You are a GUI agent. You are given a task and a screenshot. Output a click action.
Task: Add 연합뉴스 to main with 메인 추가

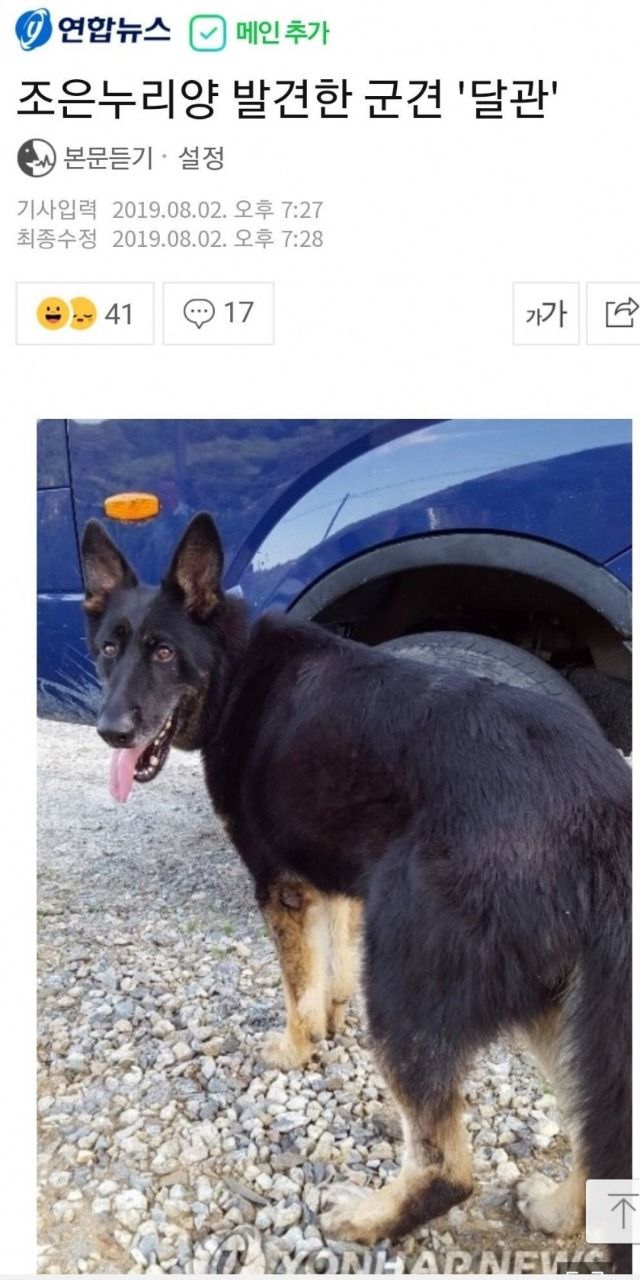260,33
